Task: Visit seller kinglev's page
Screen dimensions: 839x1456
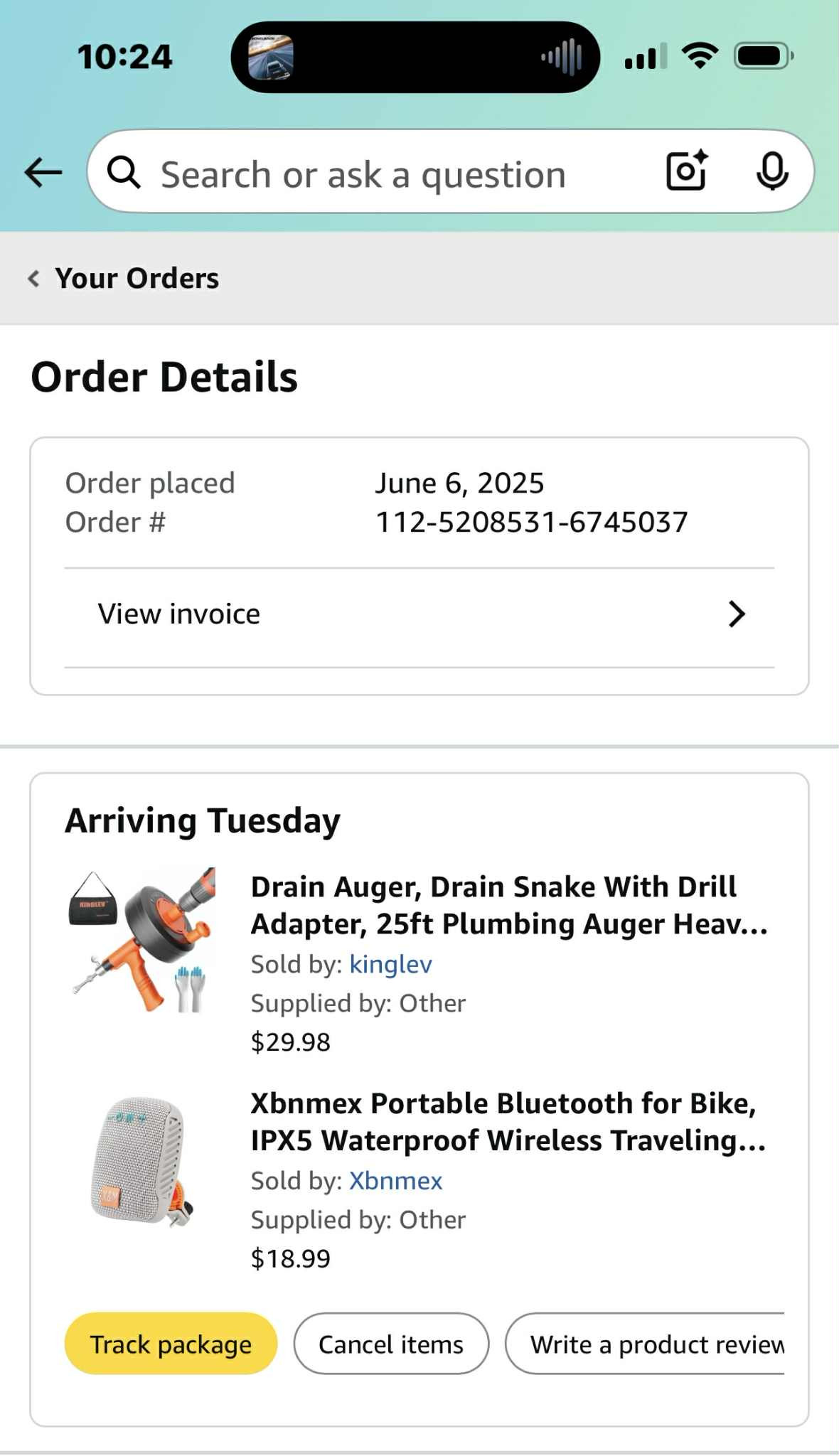Action: point(390,964)
